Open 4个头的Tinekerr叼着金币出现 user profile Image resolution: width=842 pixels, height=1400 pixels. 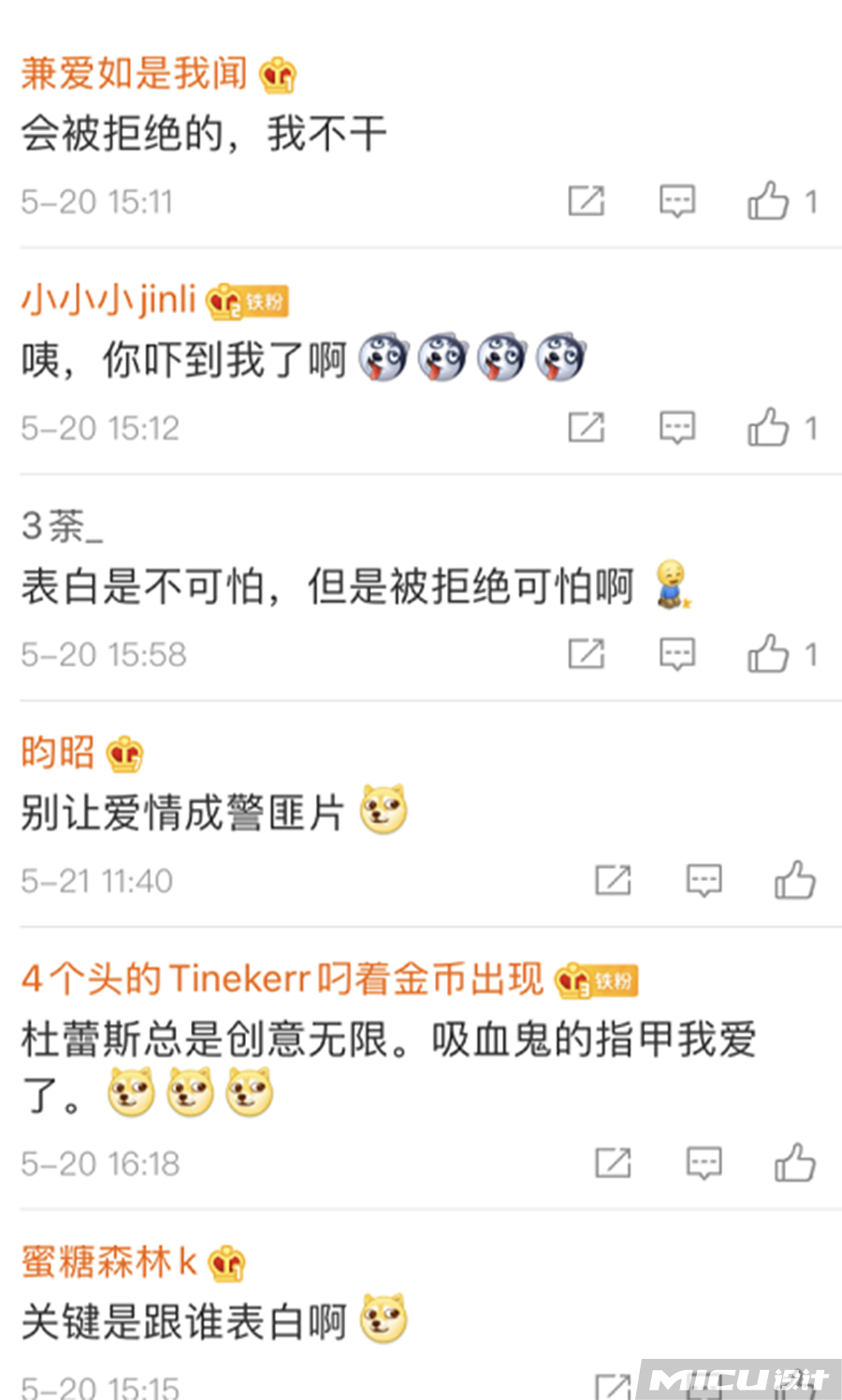[282, 978]
